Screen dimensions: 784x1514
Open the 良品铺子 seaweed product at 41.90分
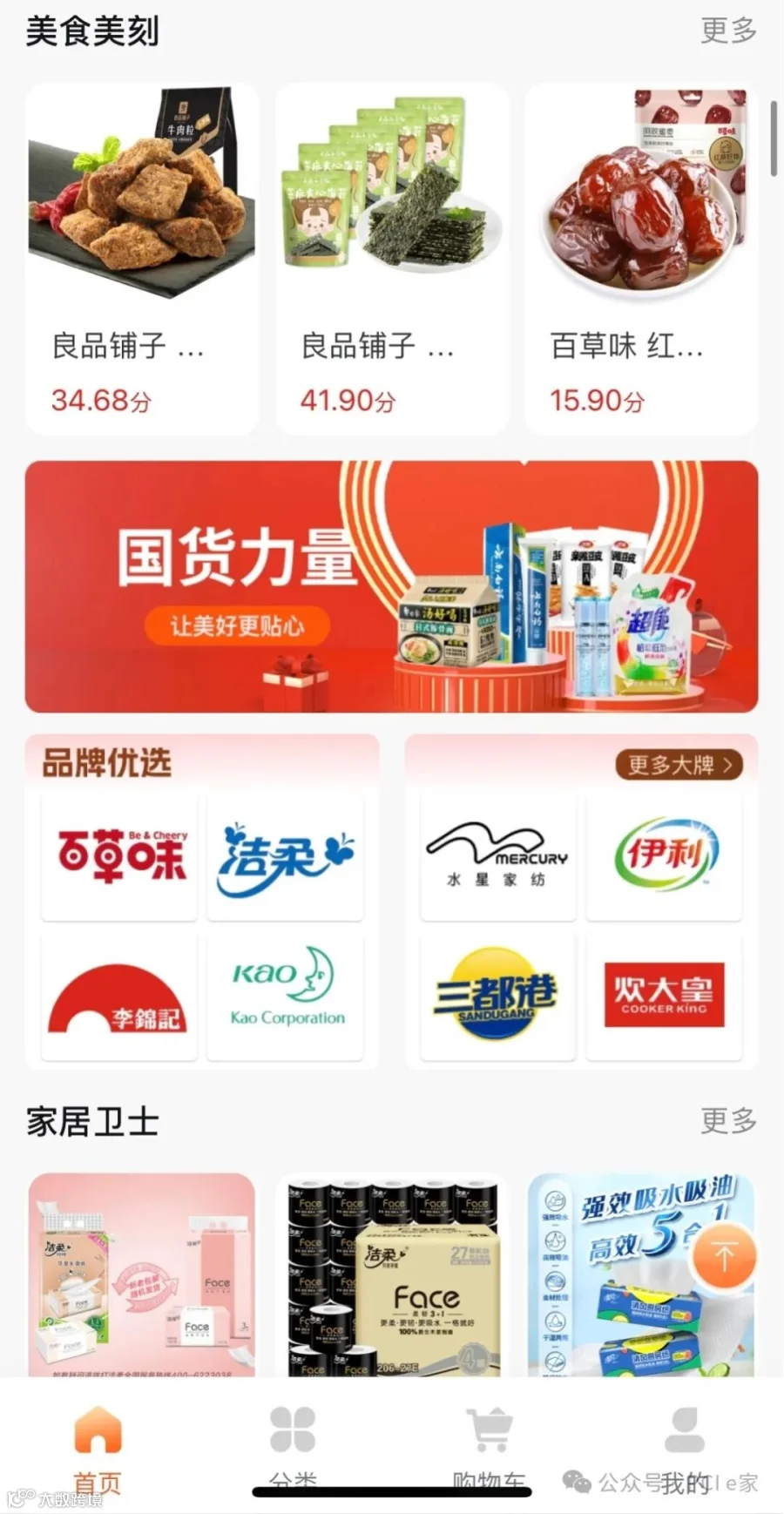pyautogui.click(x=392, y=259)
